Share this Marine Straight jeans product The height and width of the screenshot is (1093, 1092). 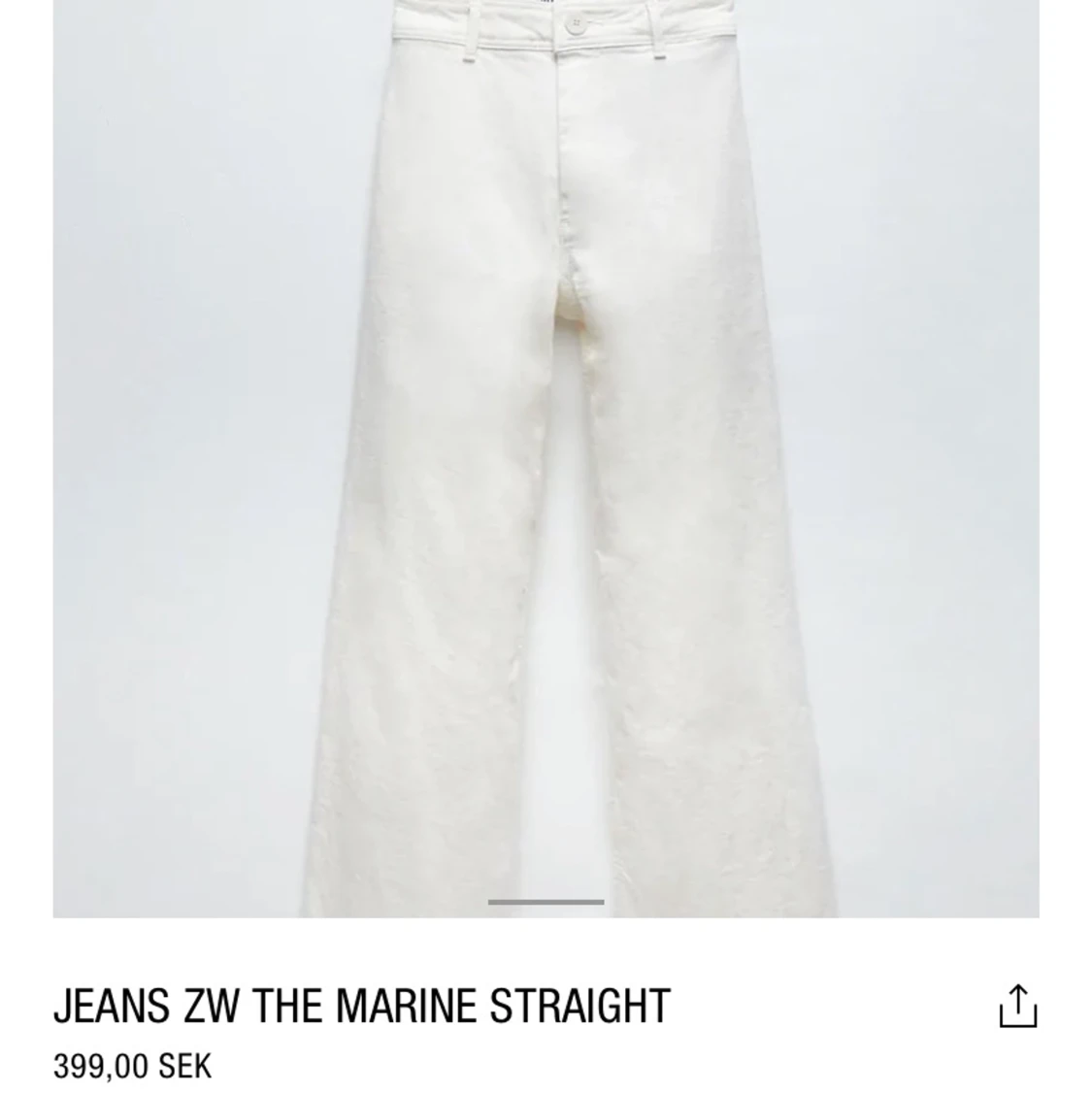click(1017, 1007)
